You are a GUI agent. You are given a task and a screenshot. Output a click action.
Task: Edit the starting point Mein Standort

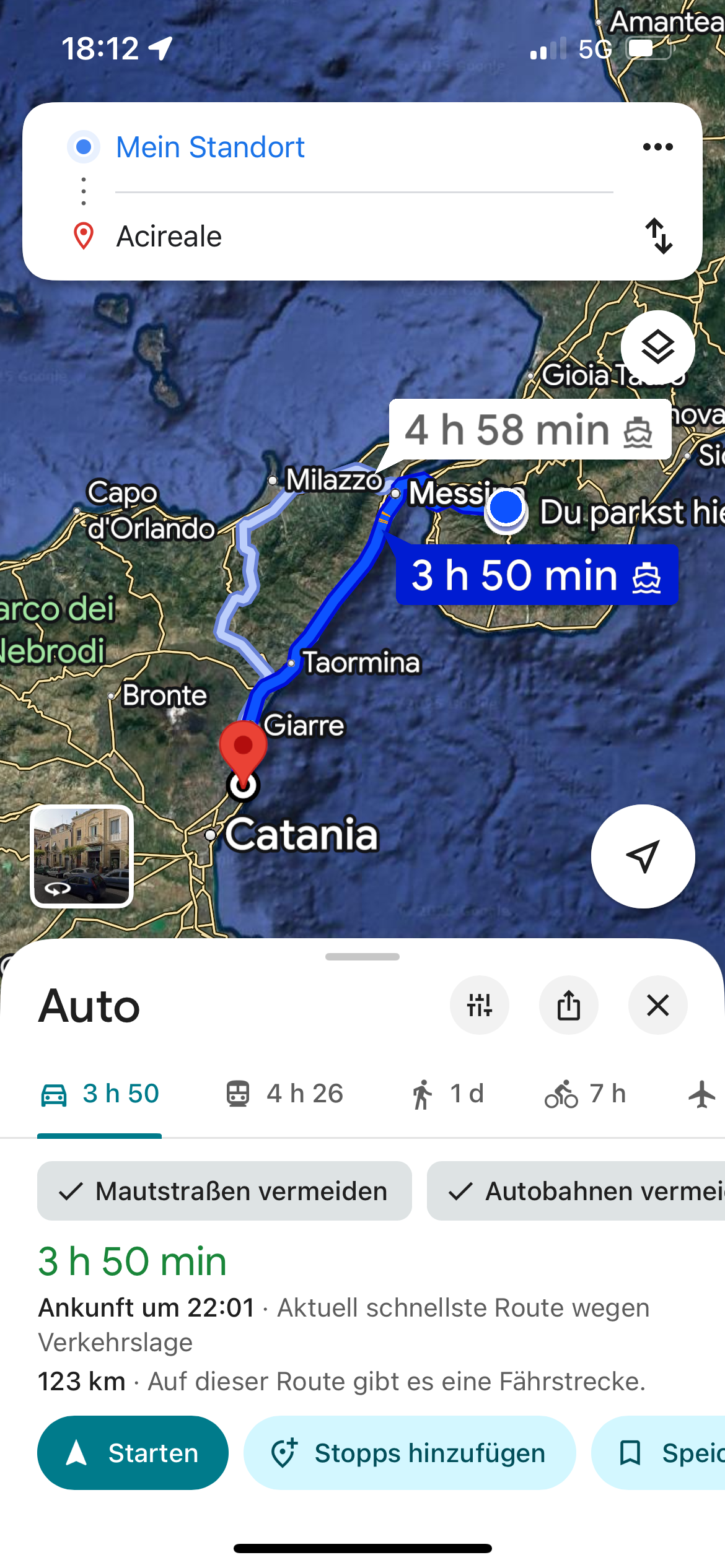(x=211, y=147)
